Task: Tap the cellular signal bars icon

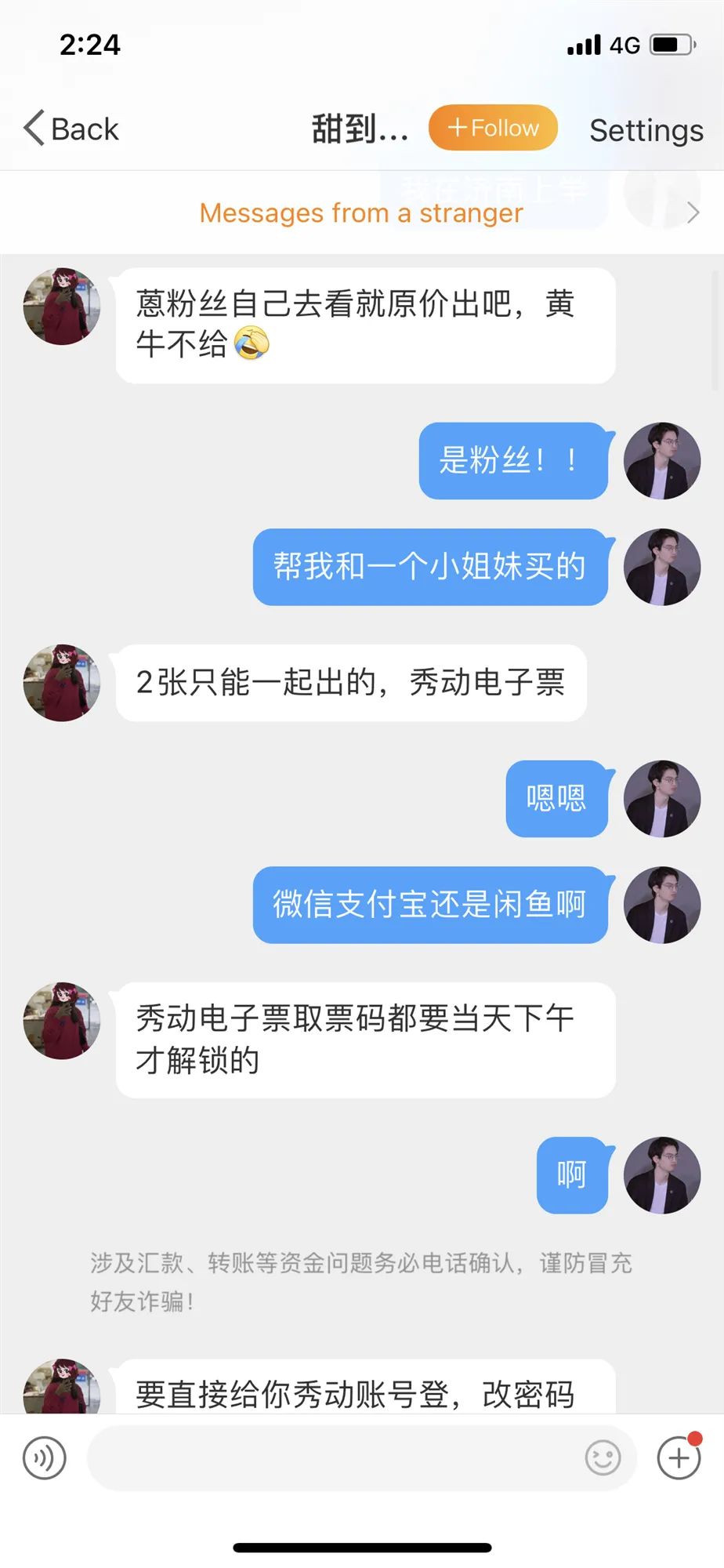Action: tap(584, 45)
